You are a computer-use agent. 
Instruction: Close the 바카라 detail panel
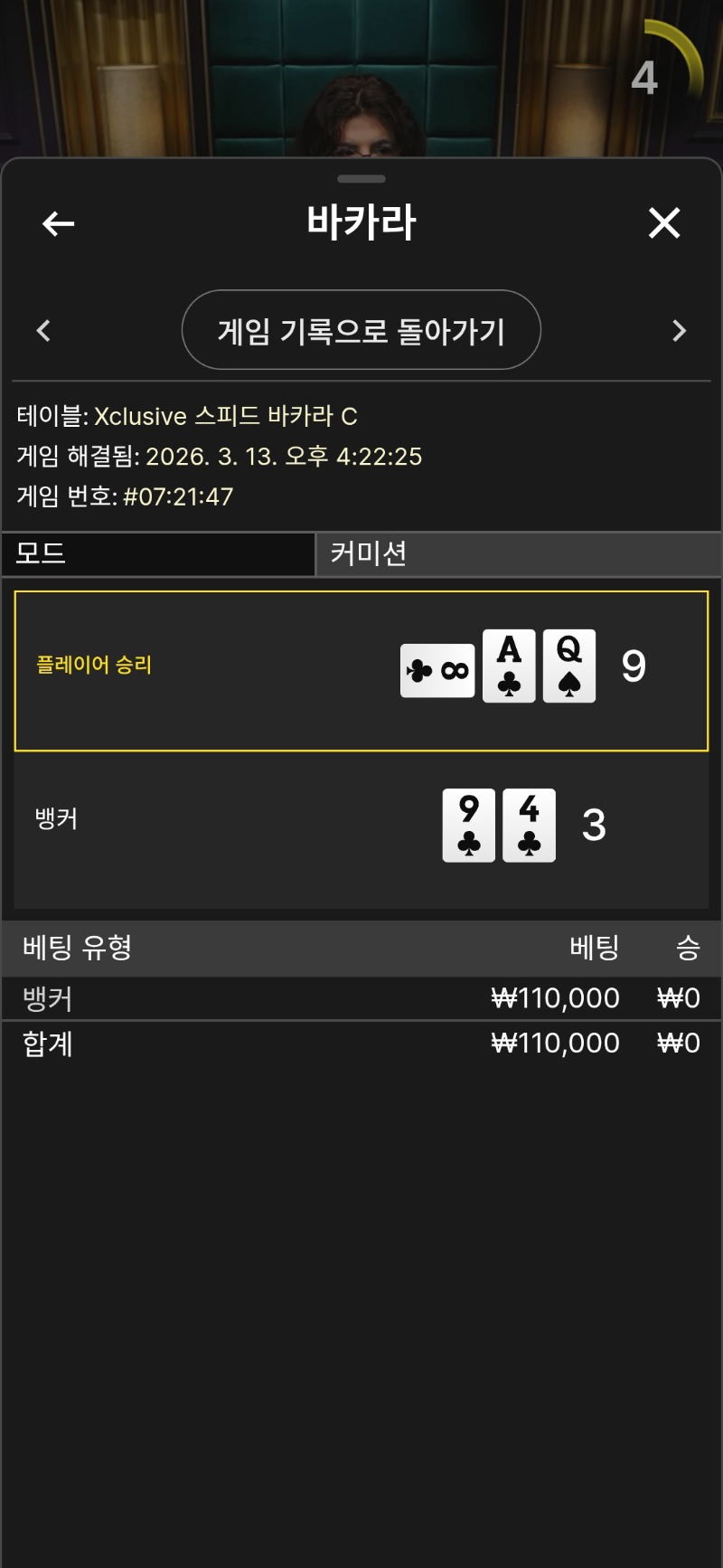(x=664, y=223)
